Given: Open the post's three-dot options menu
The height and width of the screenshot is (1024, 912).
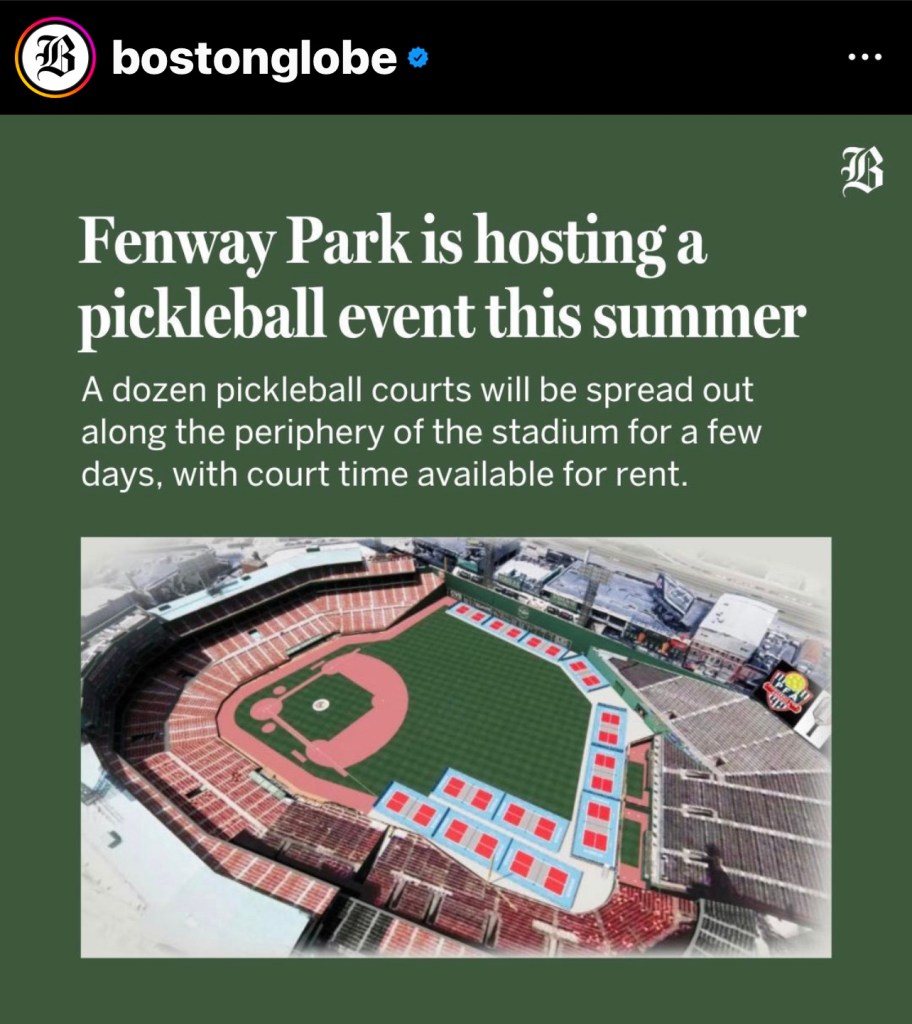Looking at the screenshot, I should click(x=864, y=57).
